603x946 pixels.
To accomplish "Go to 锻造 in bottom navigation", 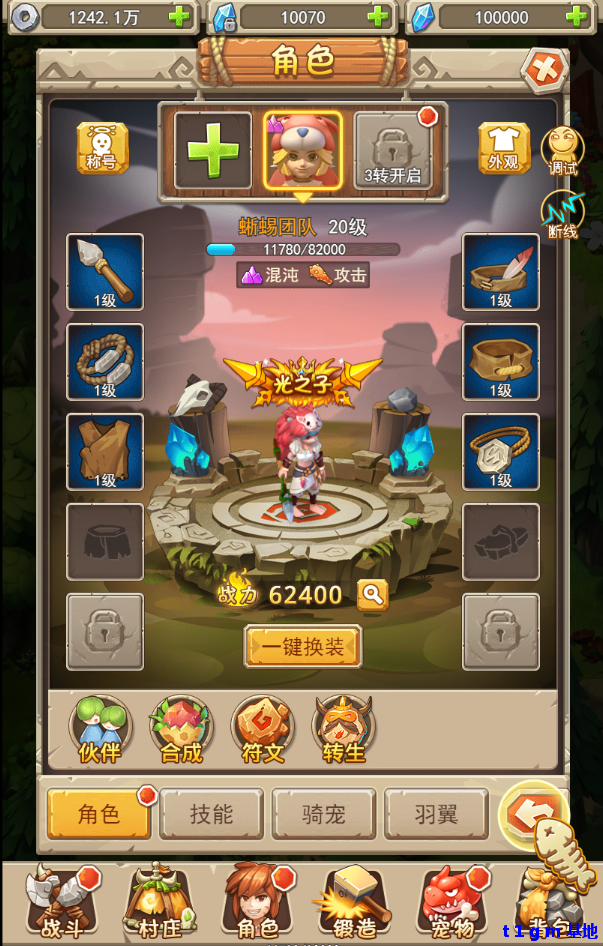I will 353,902.
